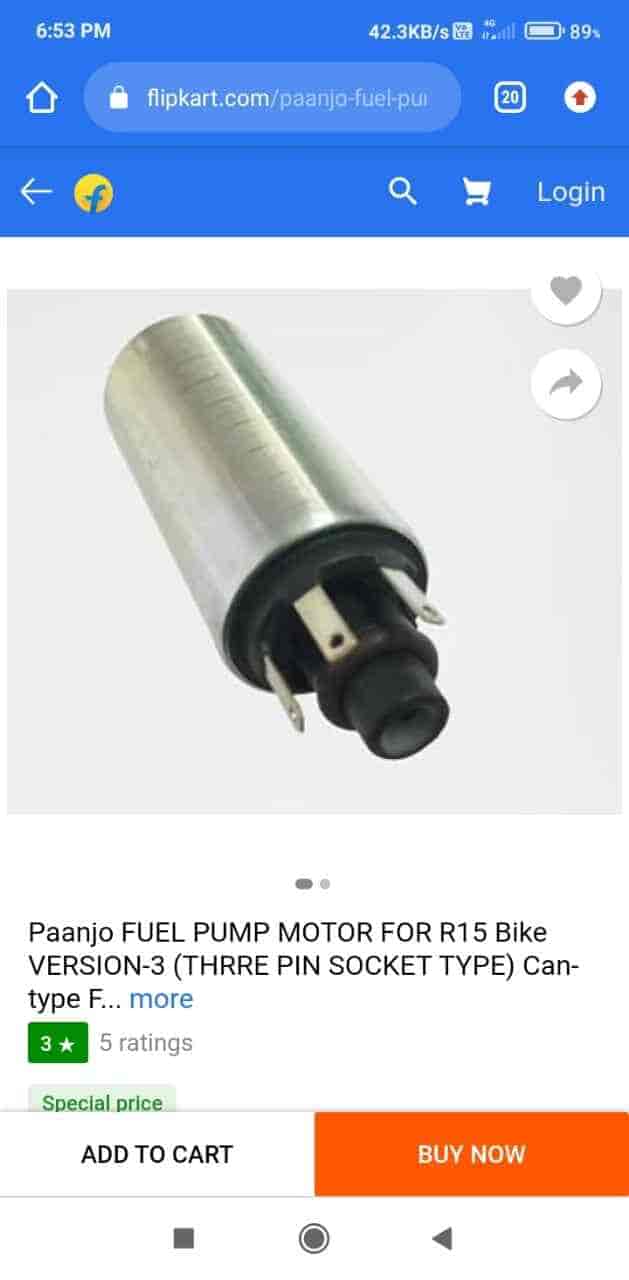Tap system back navigation button
629x1280 pixels.
[442, 1239]
